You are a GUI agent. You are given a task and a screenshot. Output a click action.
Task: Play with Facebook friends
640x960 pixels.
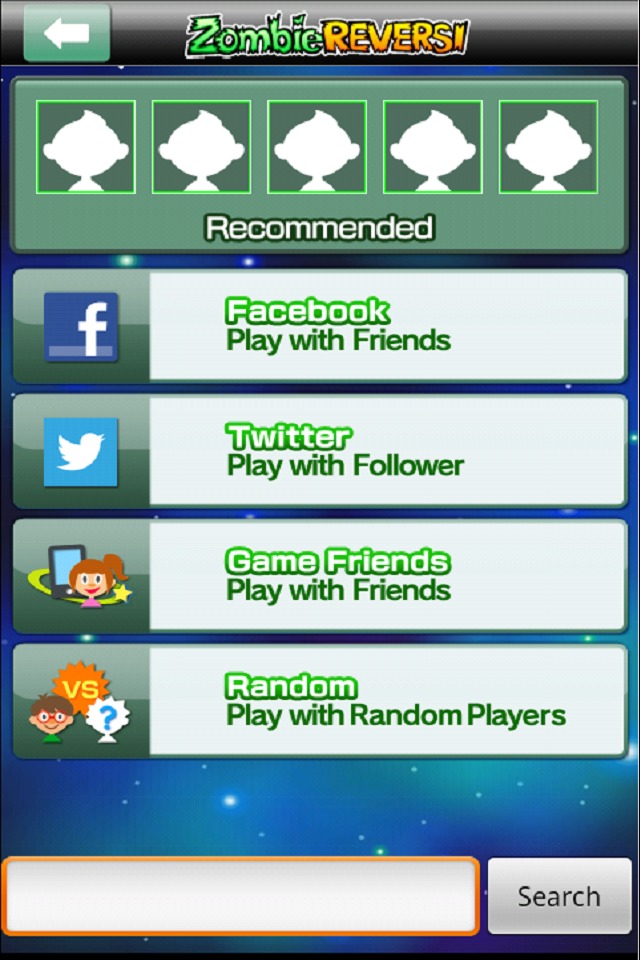[320, 326]
